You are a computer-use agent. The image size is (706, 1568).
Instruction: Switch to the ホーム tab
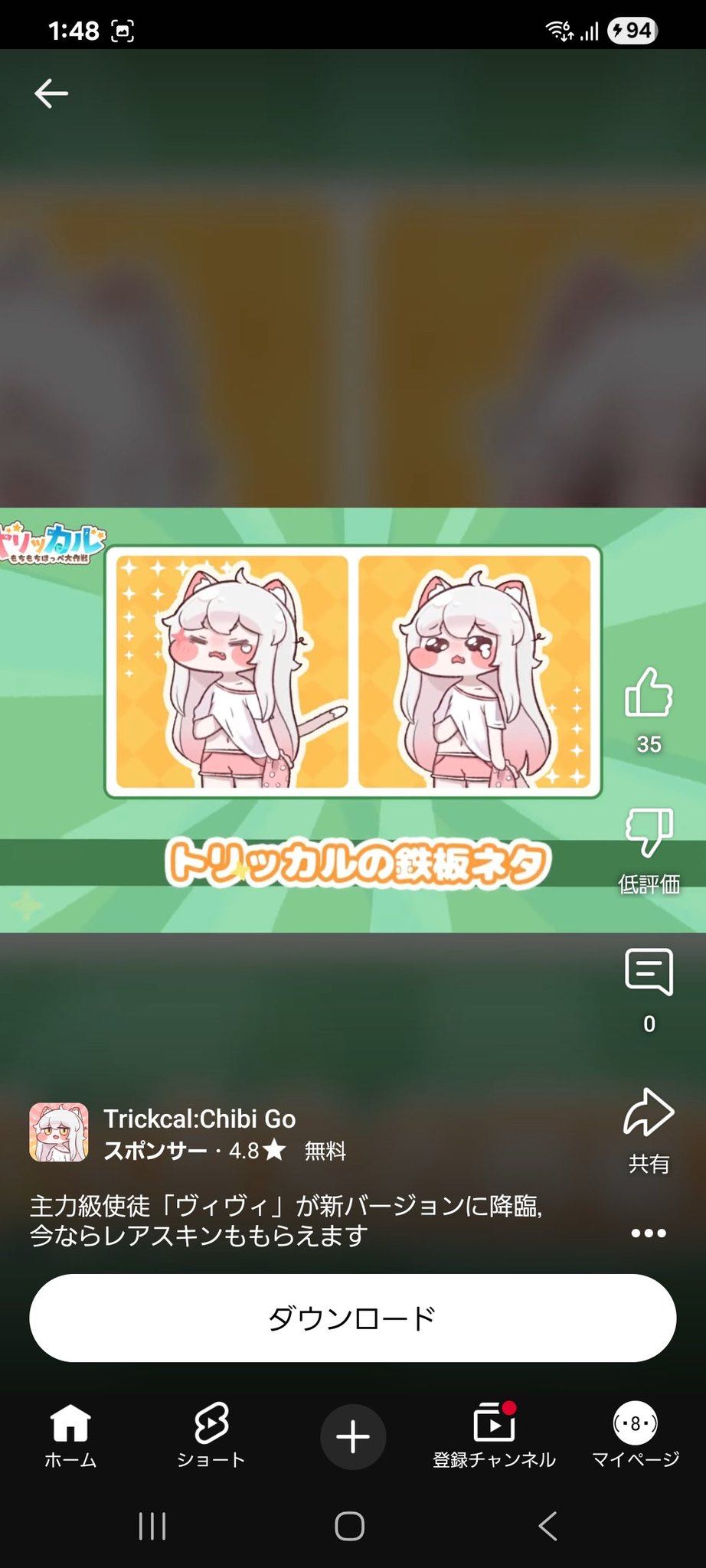[70, 1436]
